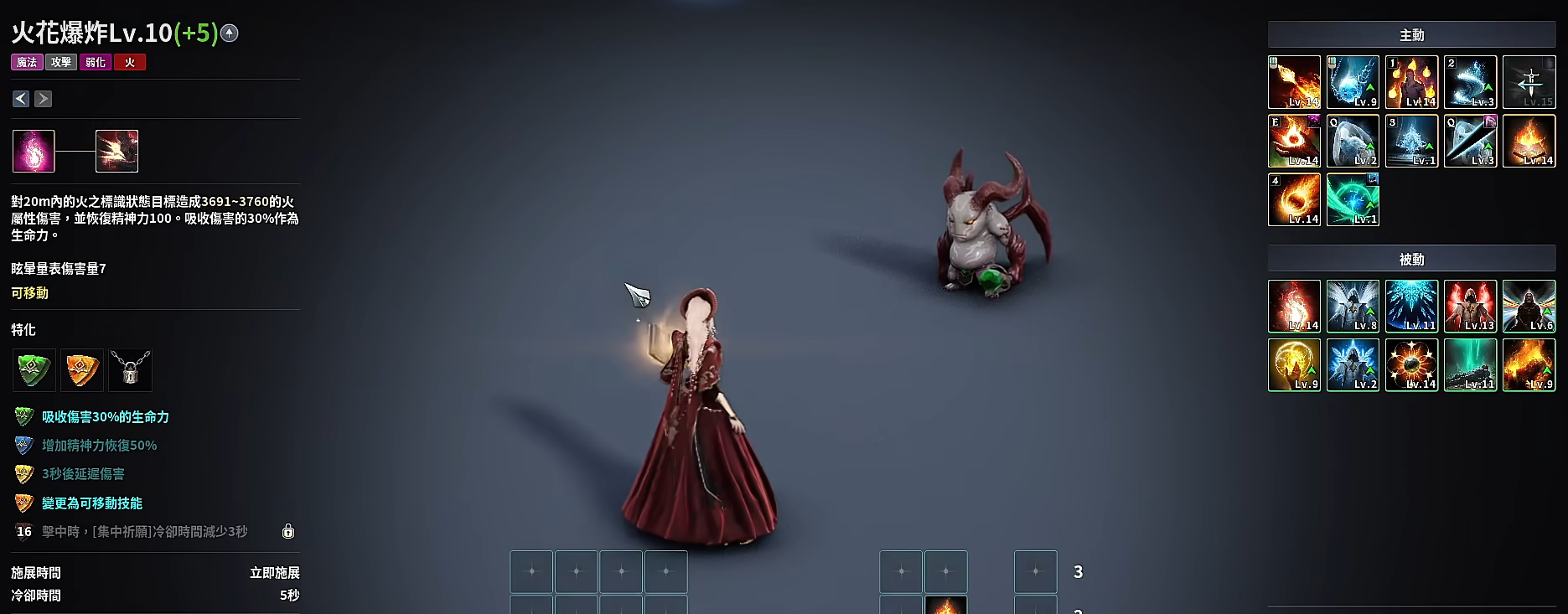1568x614 pixels.
Task: Choose 增加精神力恢復50% specialization
Action: [99, 446]
